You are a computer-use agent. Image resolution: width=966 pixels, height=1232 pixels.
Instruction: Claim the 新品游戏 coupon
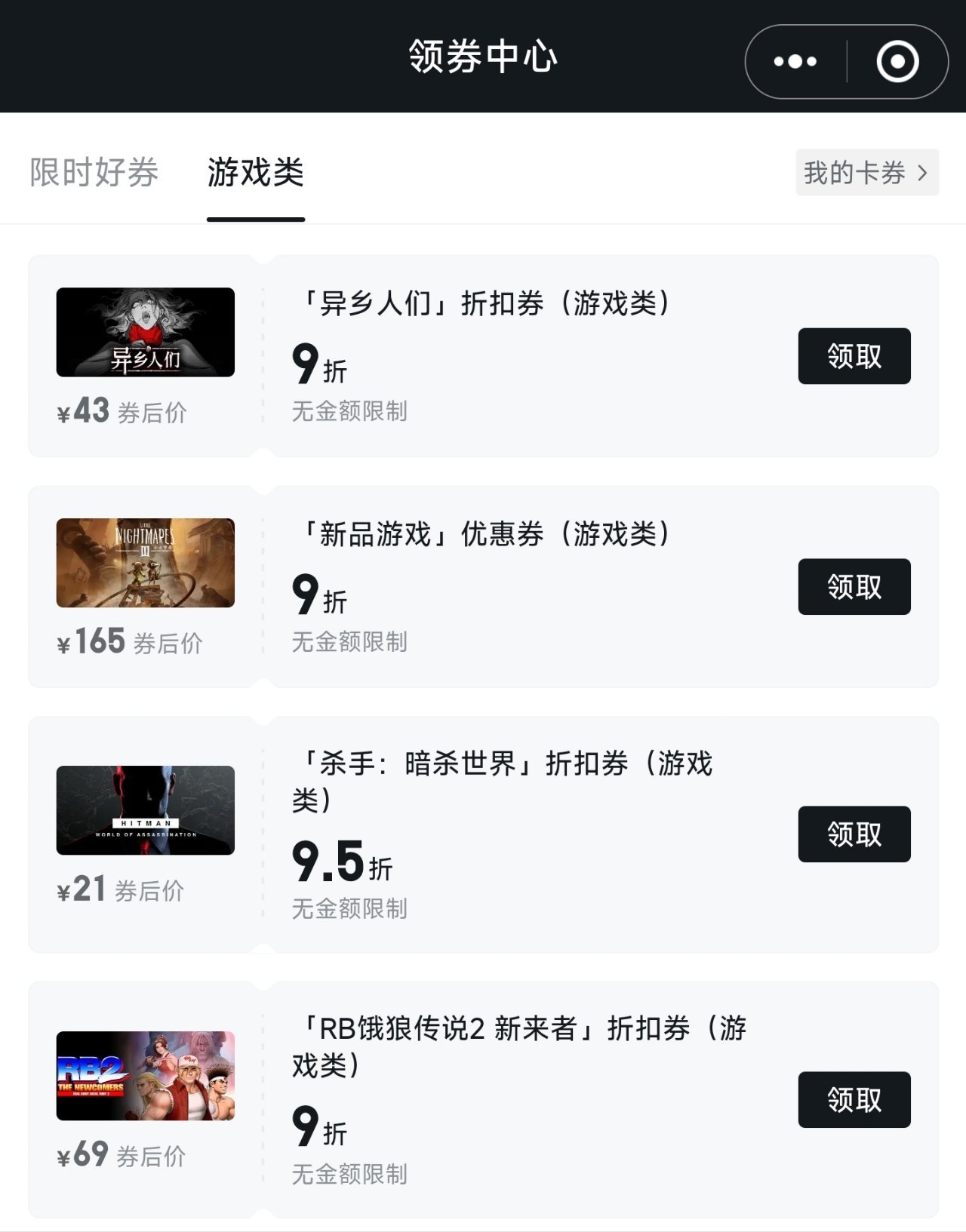point(854,587)
